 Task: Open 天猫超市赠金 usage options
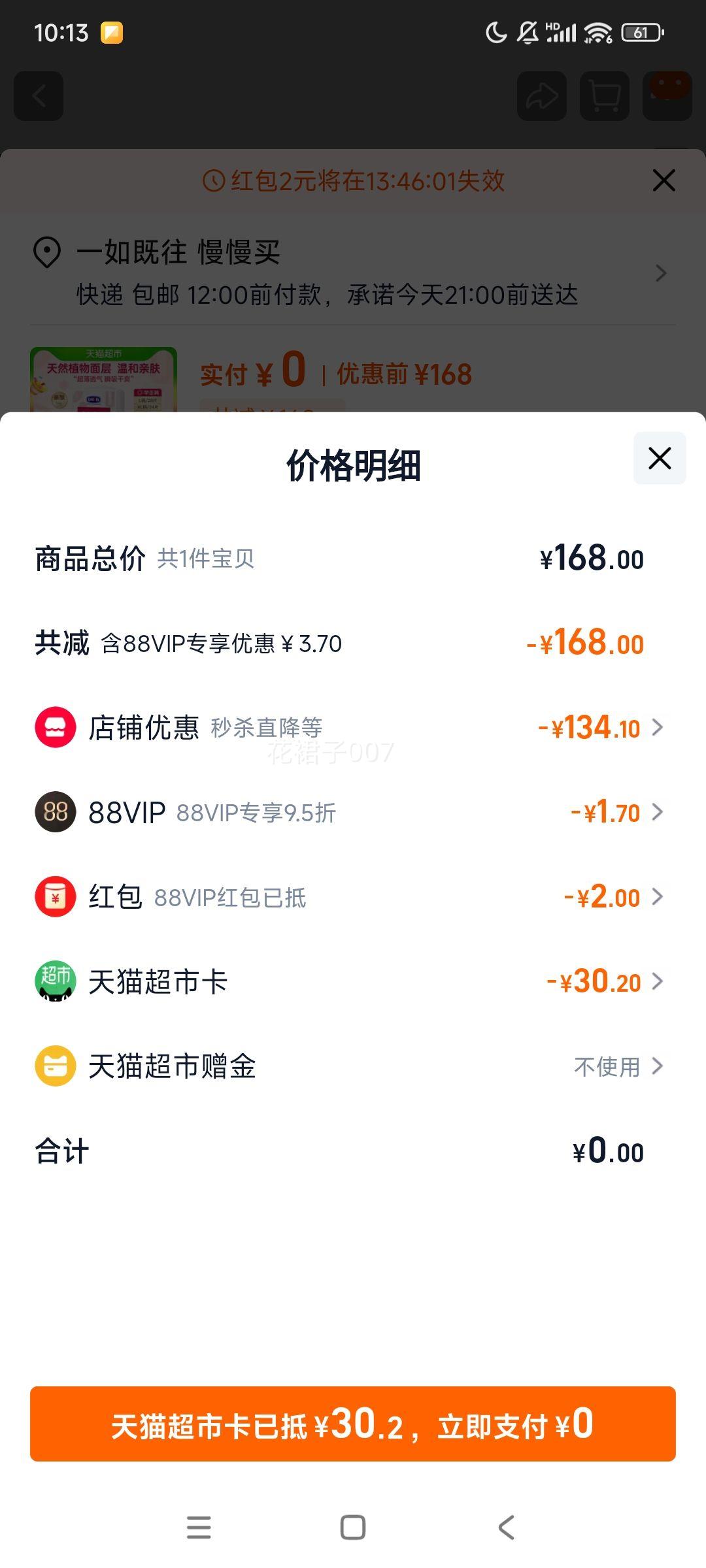click(x=353, y=1066)
